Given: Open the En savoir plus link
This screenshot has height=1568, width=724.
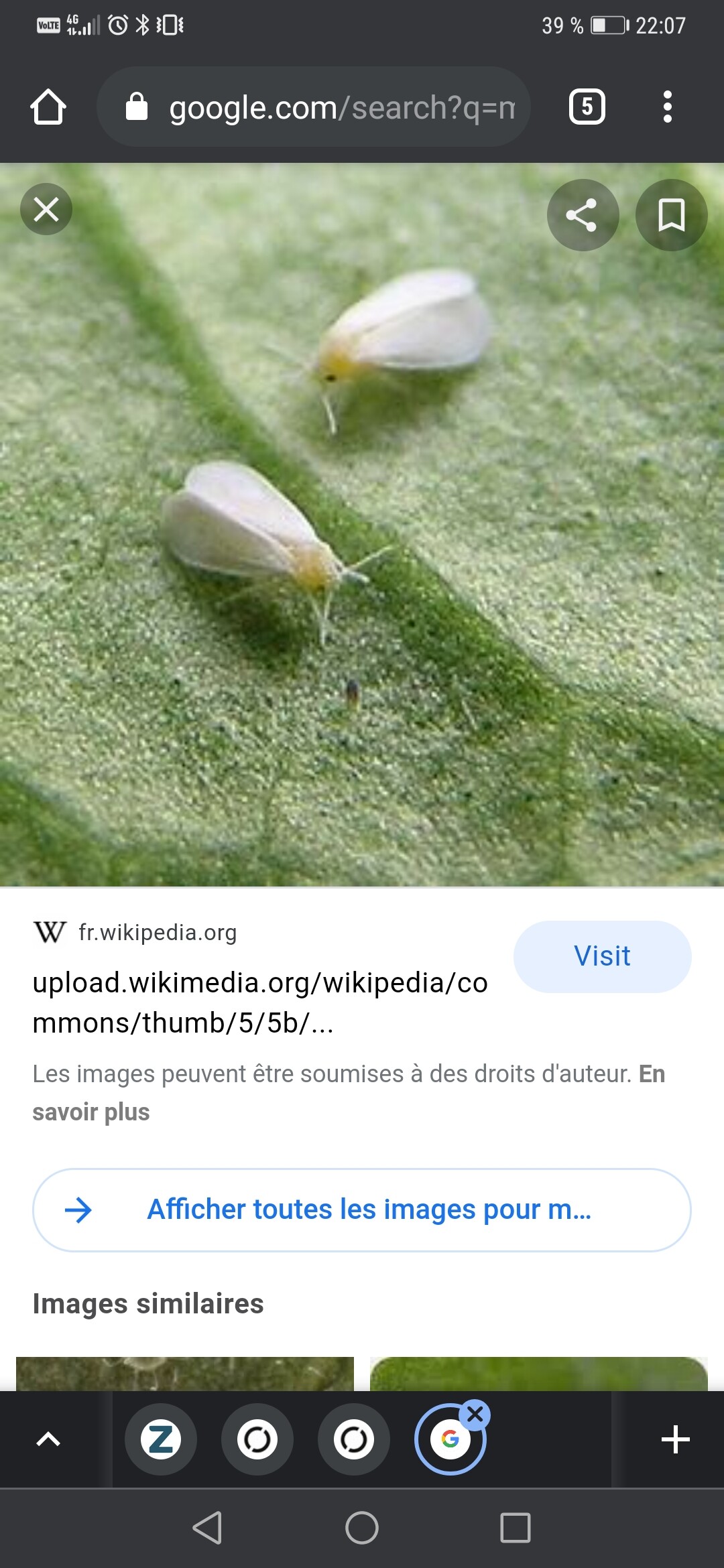Looking at the screenshot, I should click(349, 1093).
